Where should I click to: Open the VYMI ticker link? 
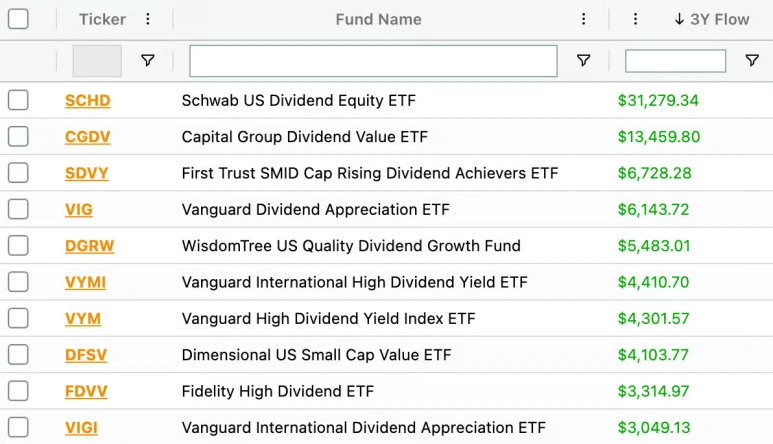click(85, 282)
